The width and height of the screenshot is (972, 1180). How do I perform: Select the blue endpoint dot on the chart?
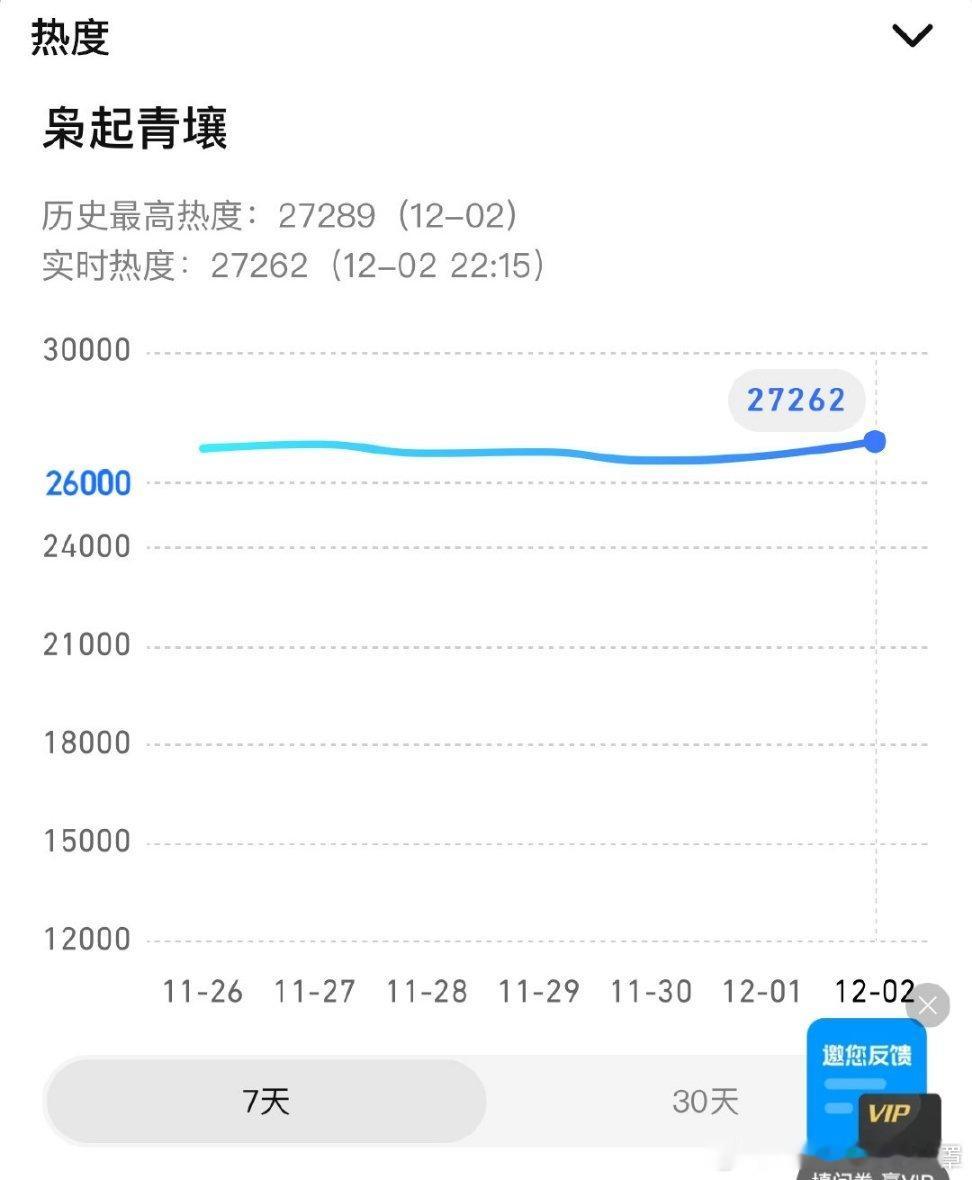[876, 441]
